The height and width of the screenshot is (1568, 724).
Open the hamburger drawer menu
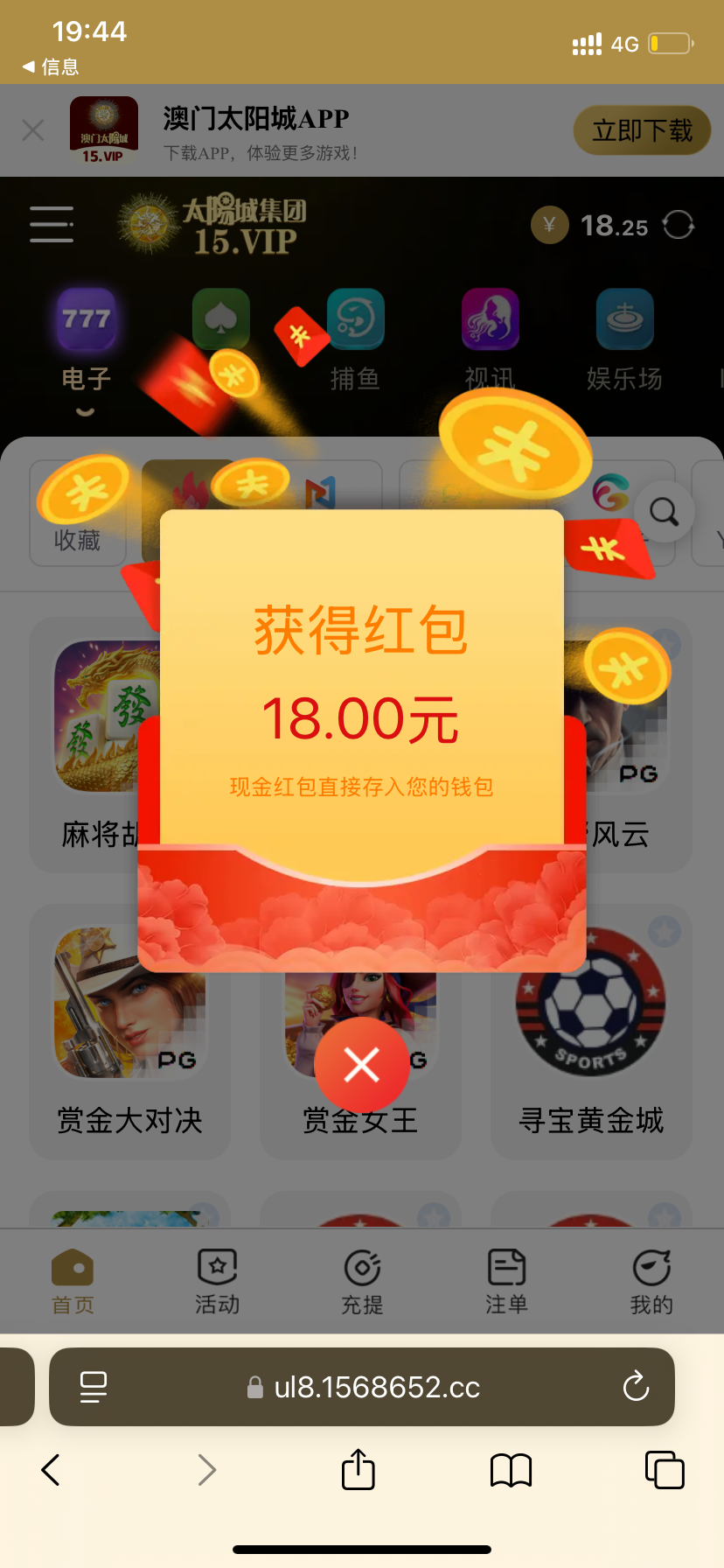(x=52, y=225)
